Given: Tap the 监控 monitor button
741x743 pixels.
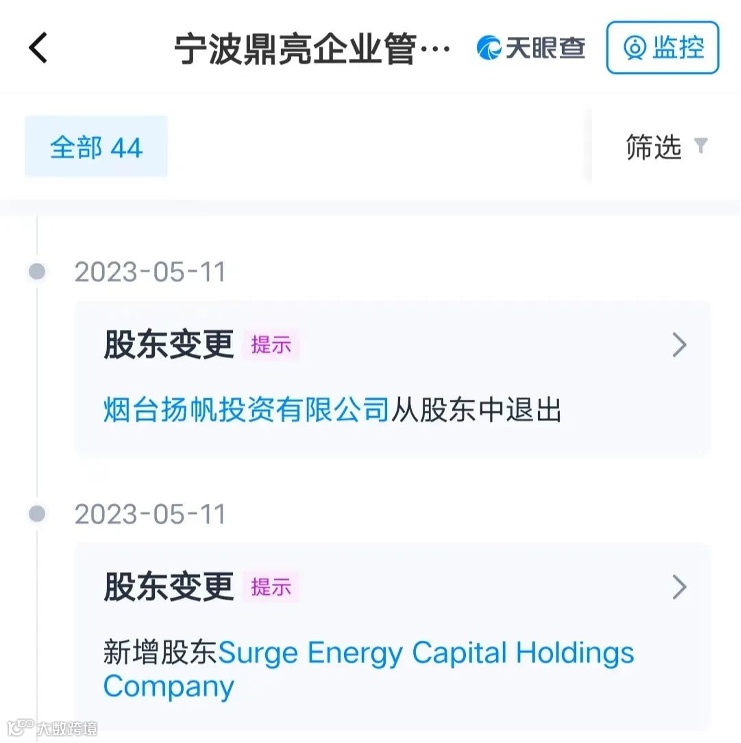Looking at the screenshot, I should pyautogui.click(x=662, y=47).
